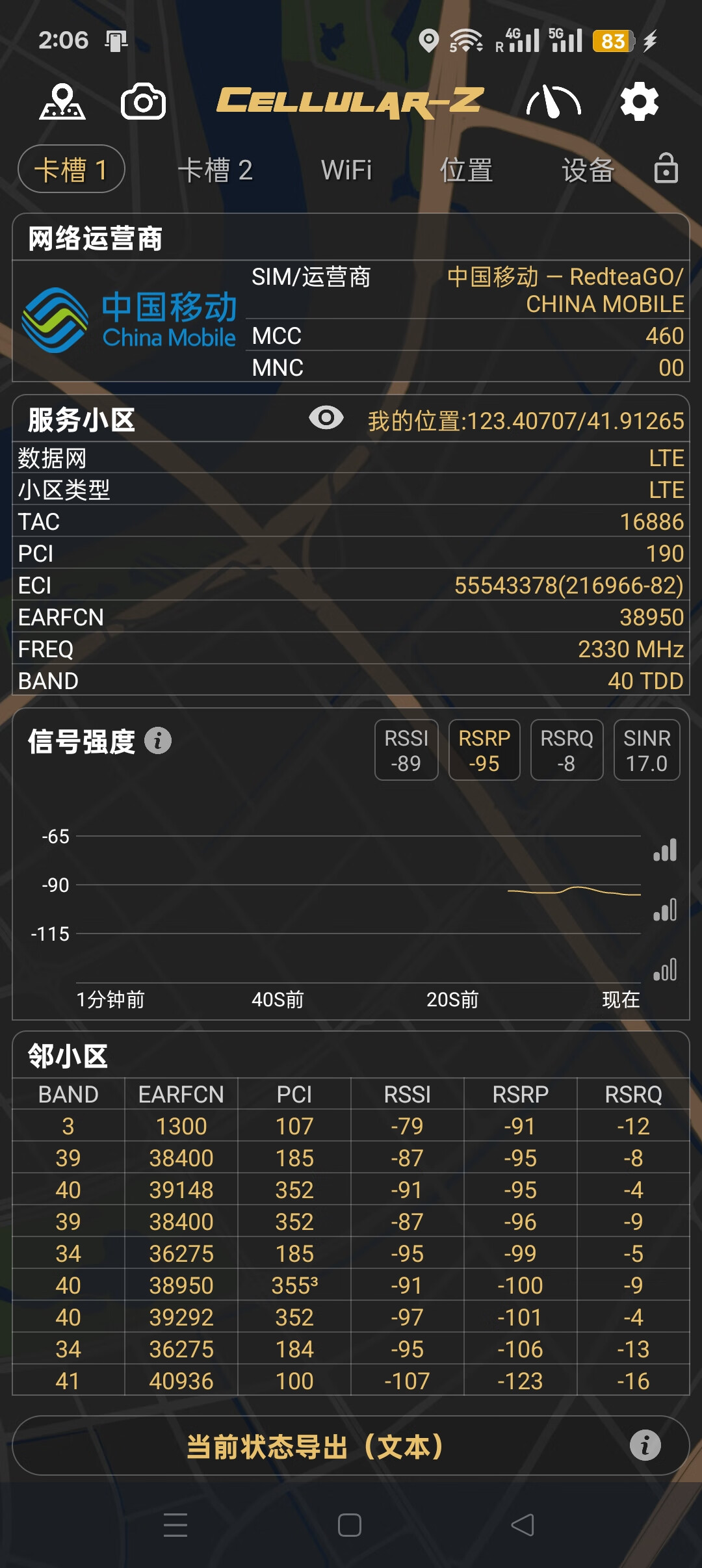Tap the lock icon beside the tabs
Screen dimensions: 702x1568
[666, 168]
